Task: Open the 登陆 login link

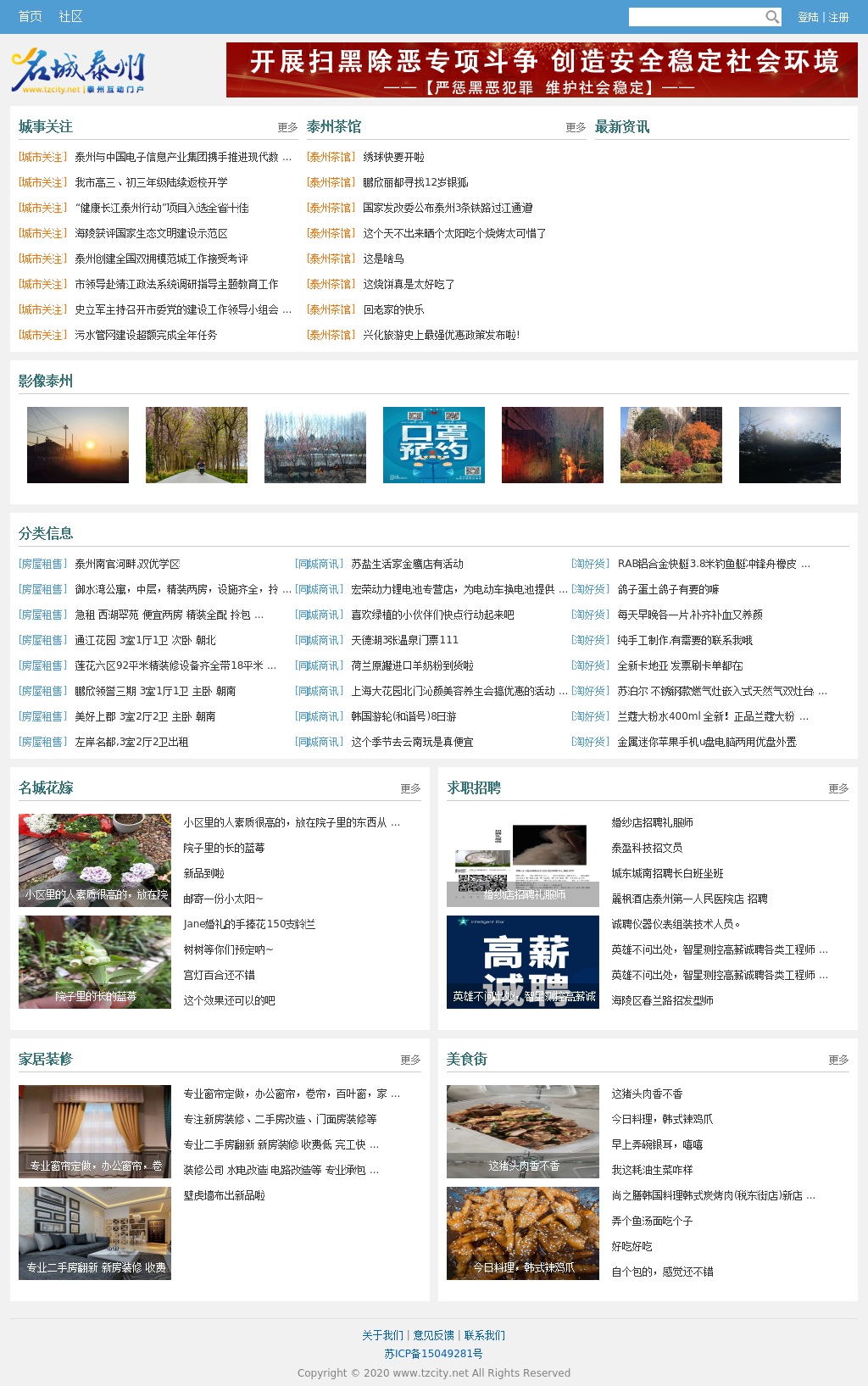Action: click(x=808, y=17)
